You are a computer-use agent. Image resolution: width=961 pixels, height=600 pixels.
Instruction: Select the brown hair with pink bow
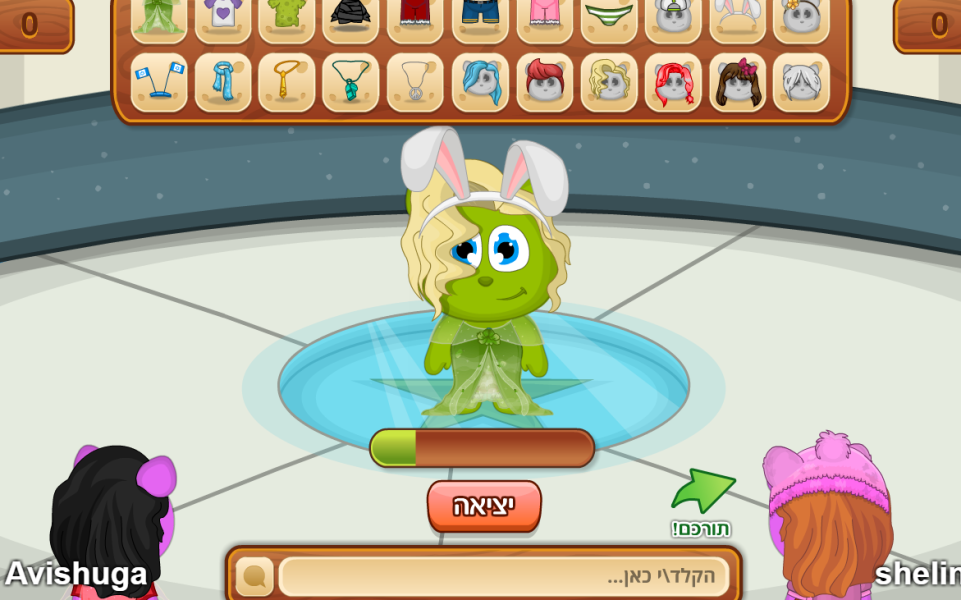coord(738,82)
